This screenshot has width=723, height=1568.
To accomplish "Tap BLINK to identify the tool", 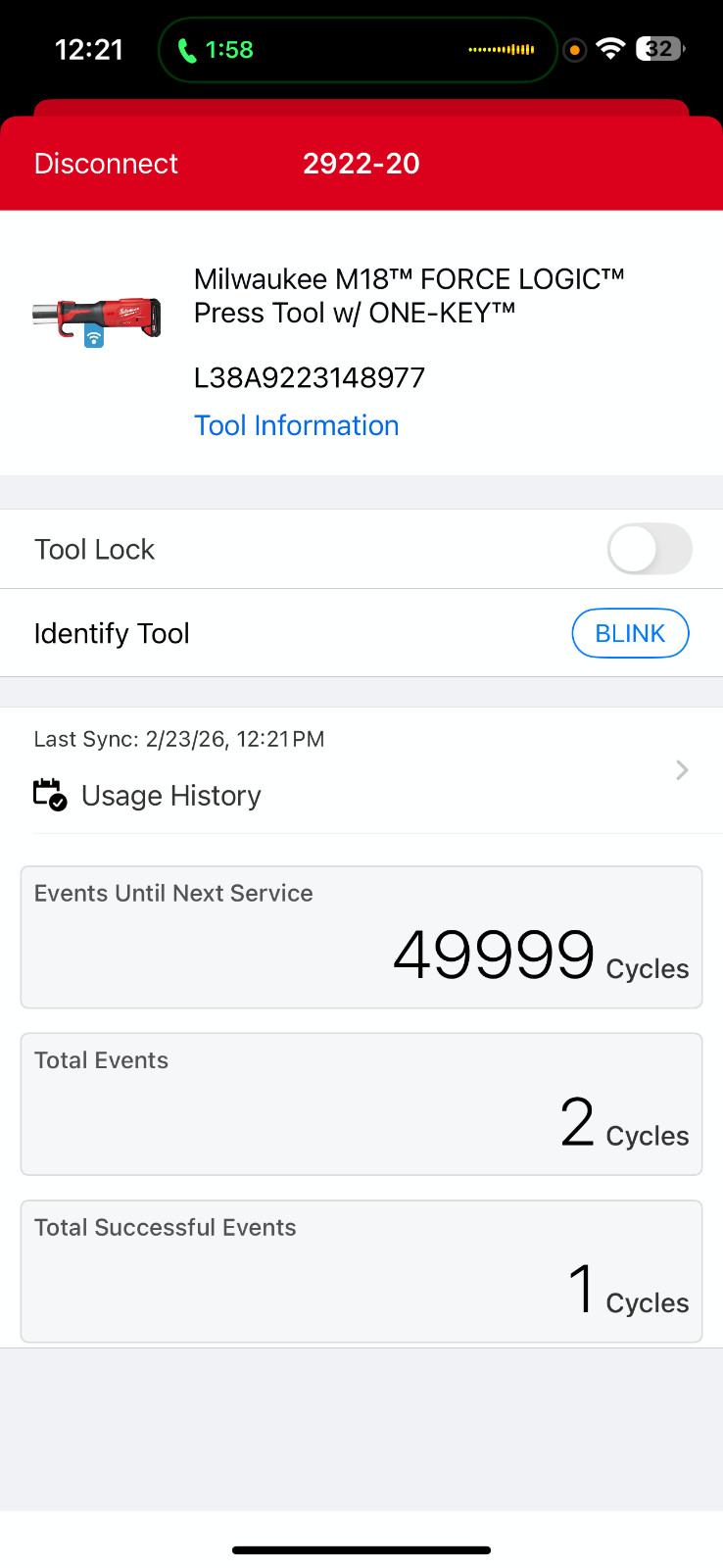I will coord(630,634).
